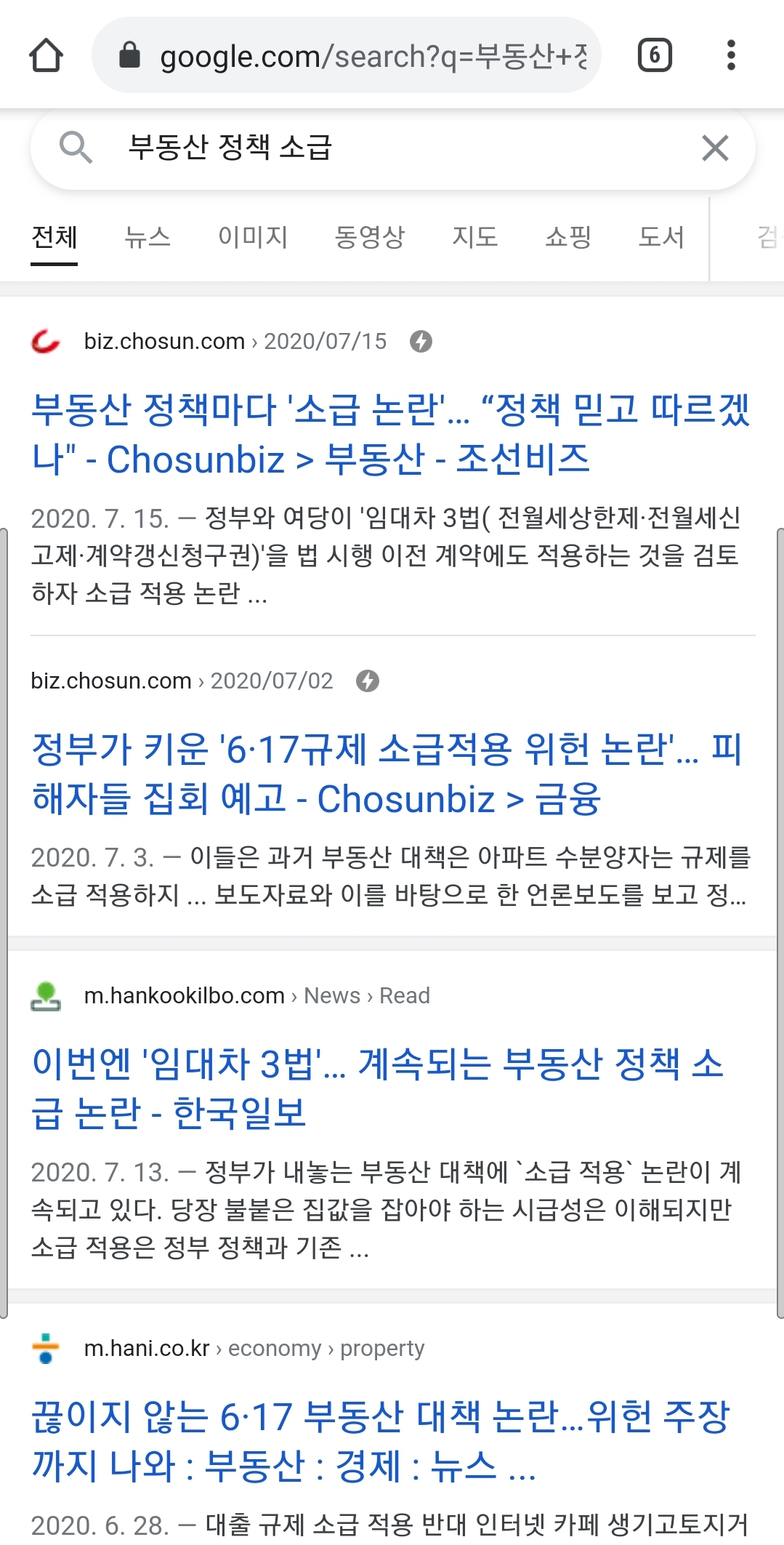Open hani.co.kr result 끊이지 않는 6·17 부동산 대책 논란

[379, 1441]
